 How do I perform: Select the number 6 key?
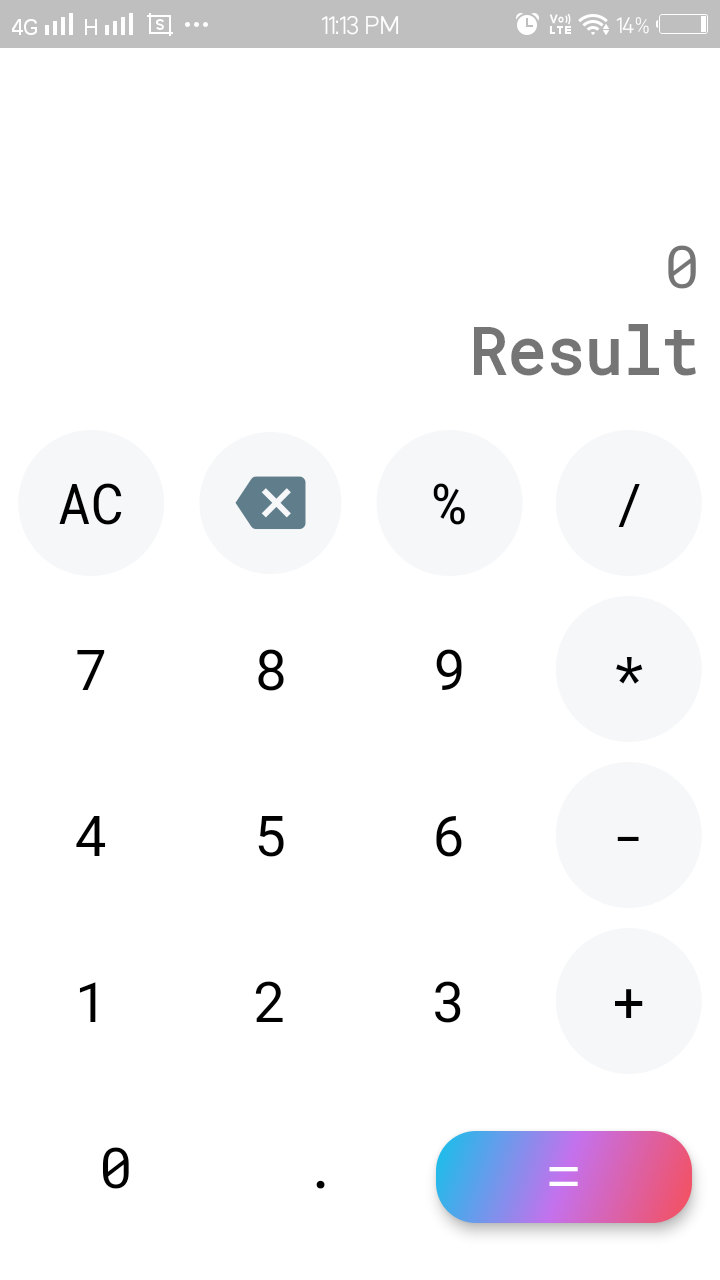coord(449,835)
